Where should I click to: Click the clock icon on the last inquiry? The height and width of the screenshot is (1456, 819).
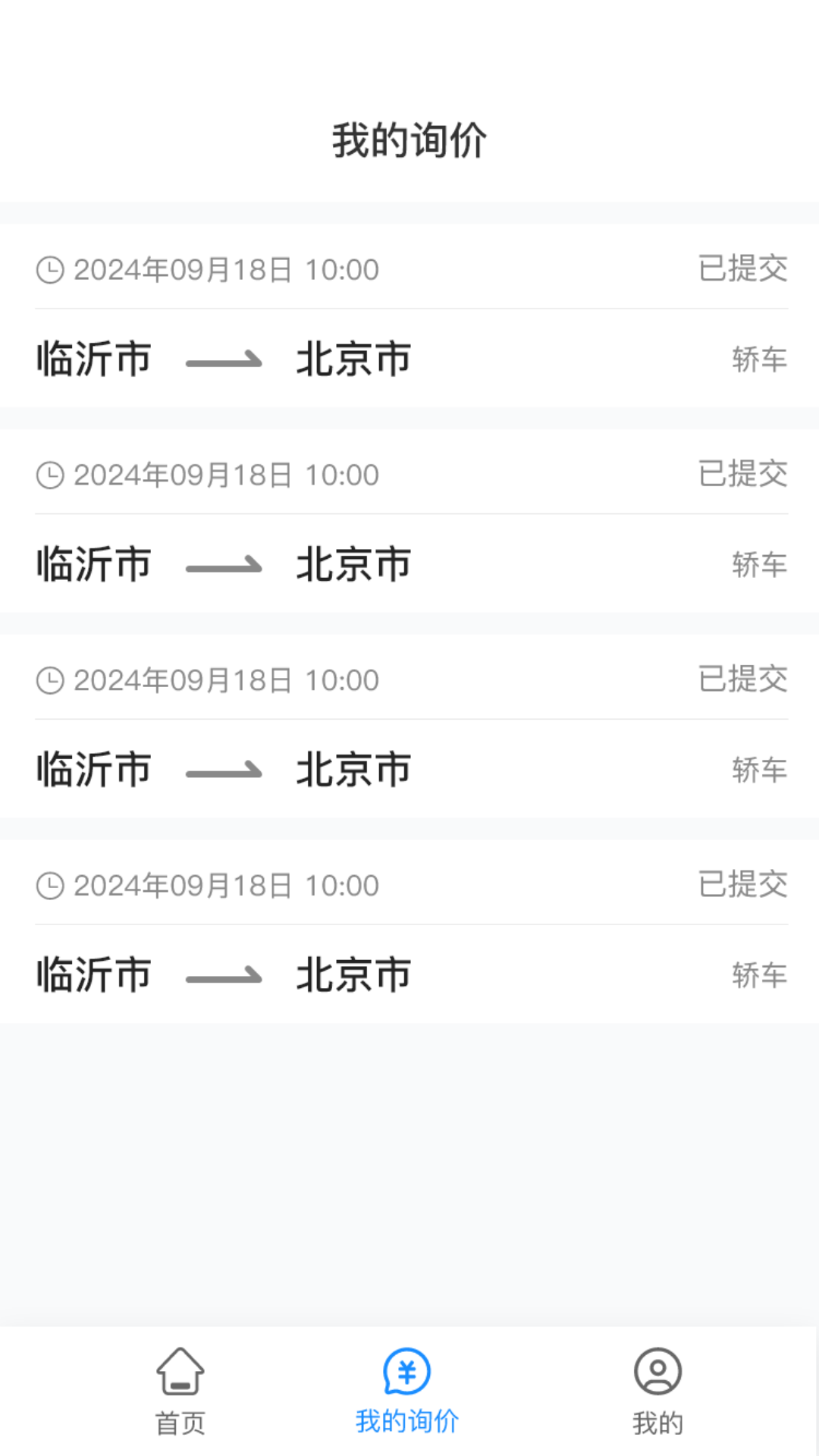[x=49, y=885]
